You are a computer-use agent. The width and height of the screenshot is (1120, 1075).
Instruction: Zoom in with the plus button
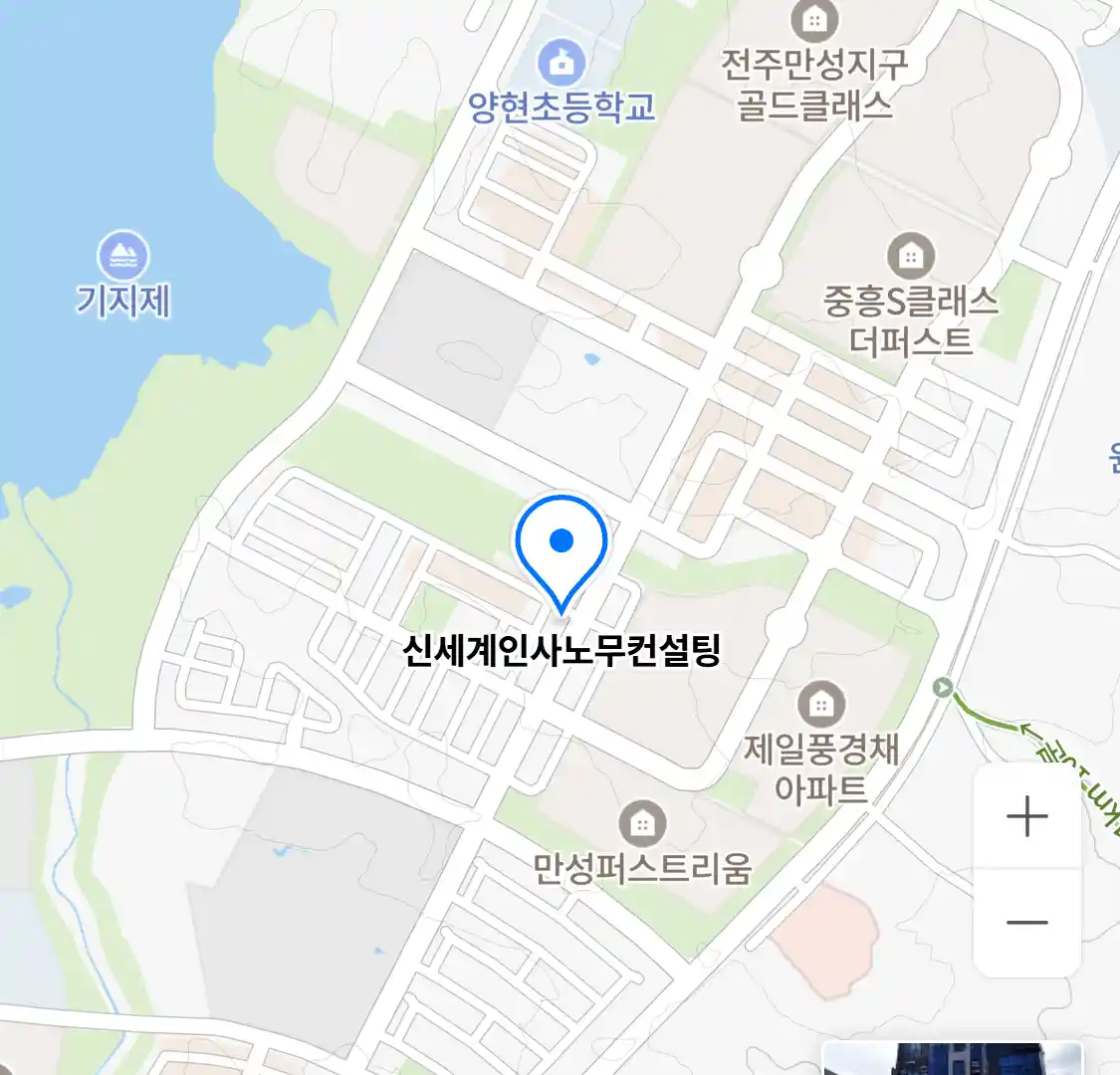[1026, 817]
